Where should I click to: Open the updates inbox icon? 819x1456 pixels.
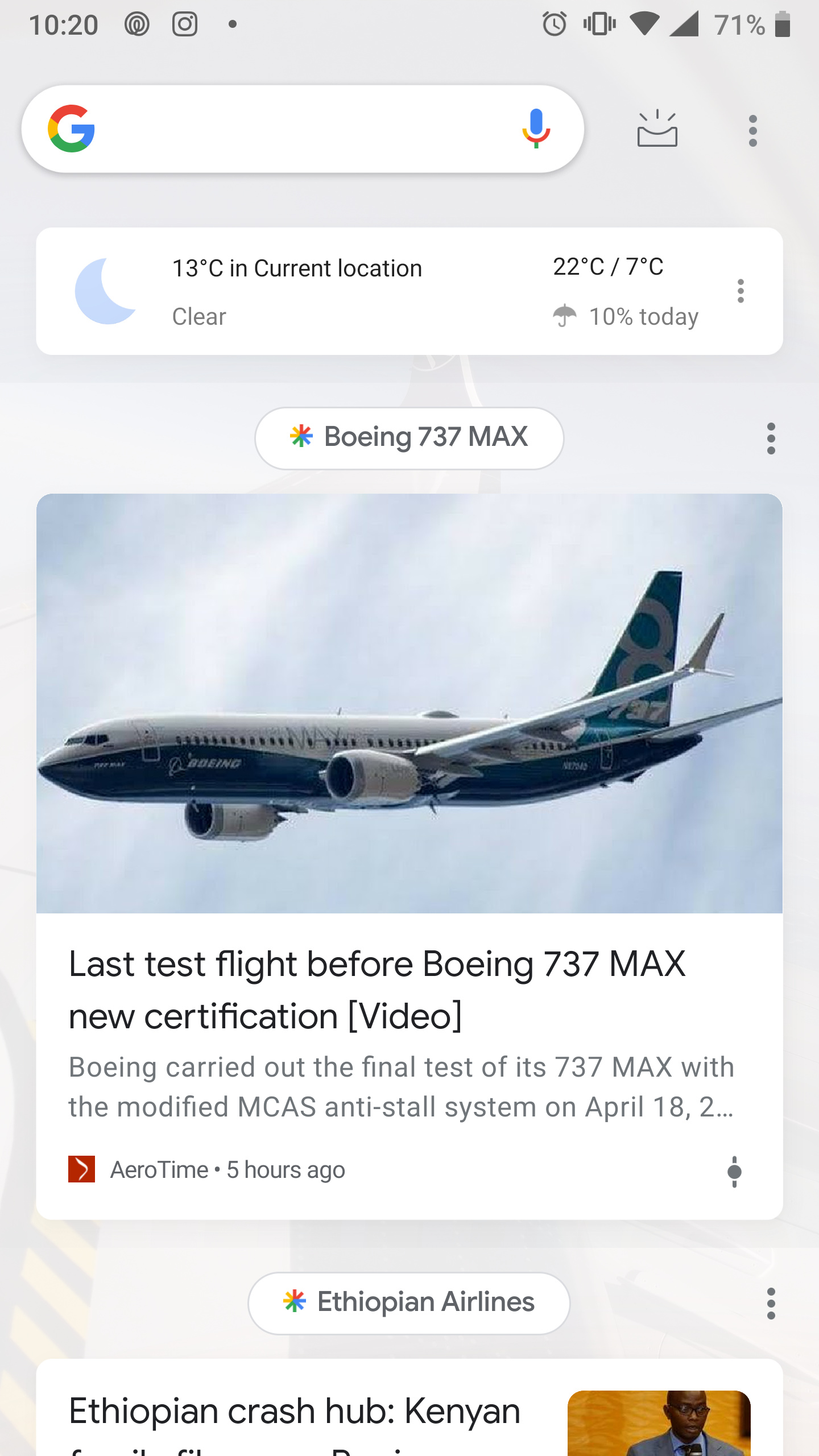tap(657, 129)
